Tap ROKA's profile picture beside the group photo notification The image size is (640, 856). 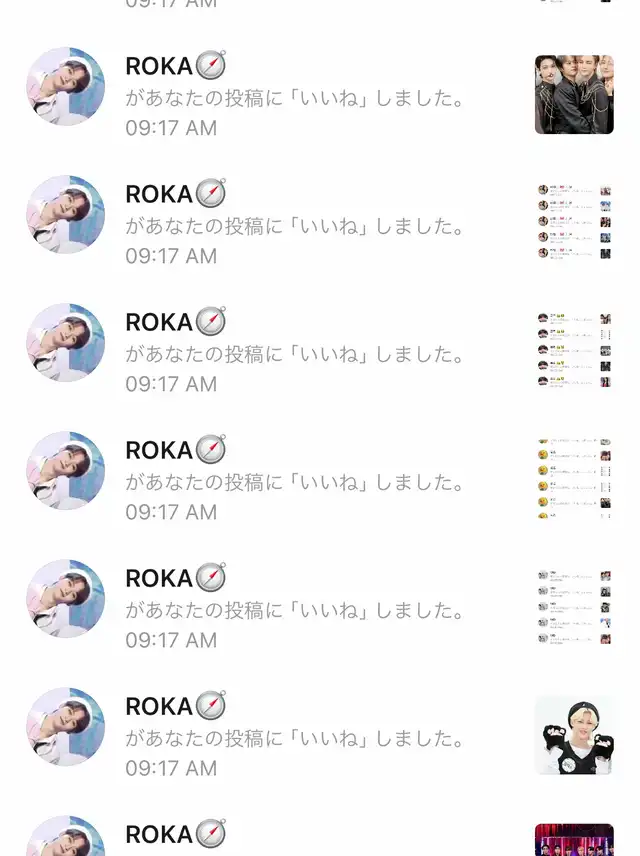click(65, 87)
